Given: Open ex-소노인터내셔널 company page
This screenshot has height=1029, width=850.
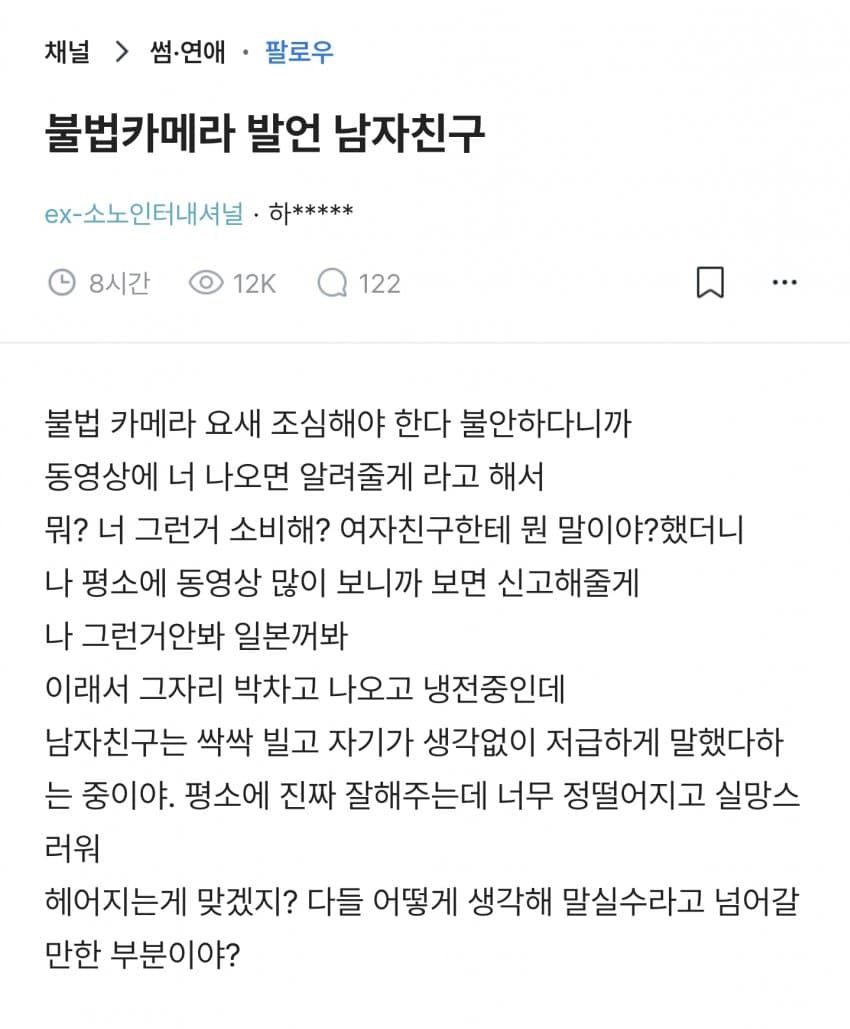Looking at the screenshot, I should (144, 214).
